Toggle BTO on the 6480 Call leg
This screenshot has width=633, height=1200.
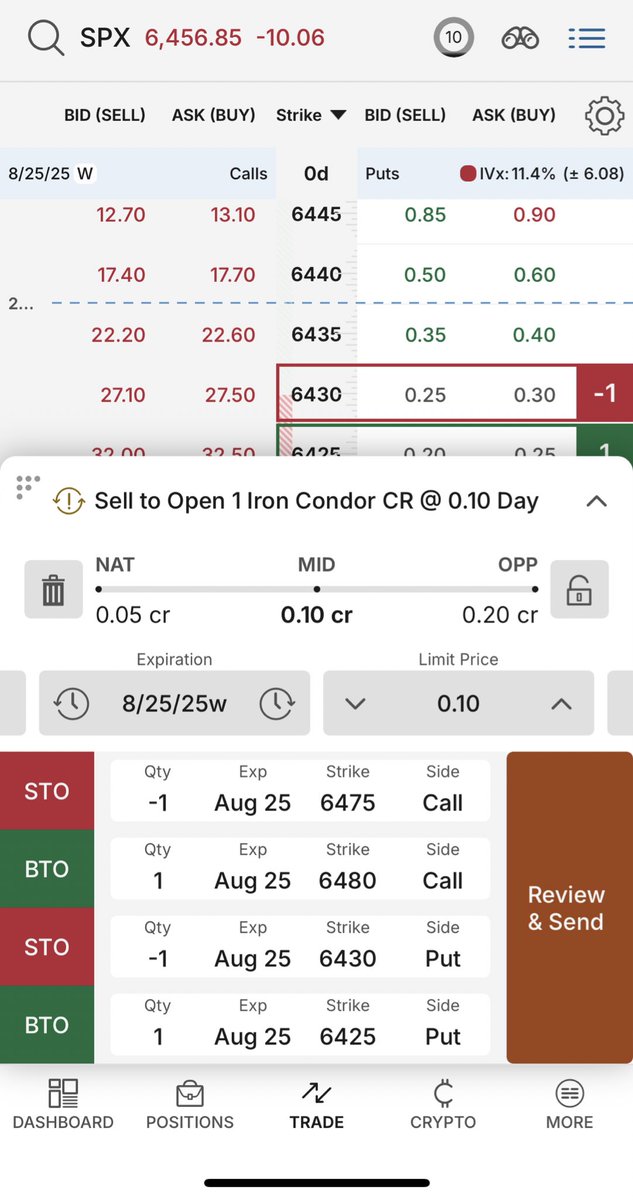tap(47, 869)
